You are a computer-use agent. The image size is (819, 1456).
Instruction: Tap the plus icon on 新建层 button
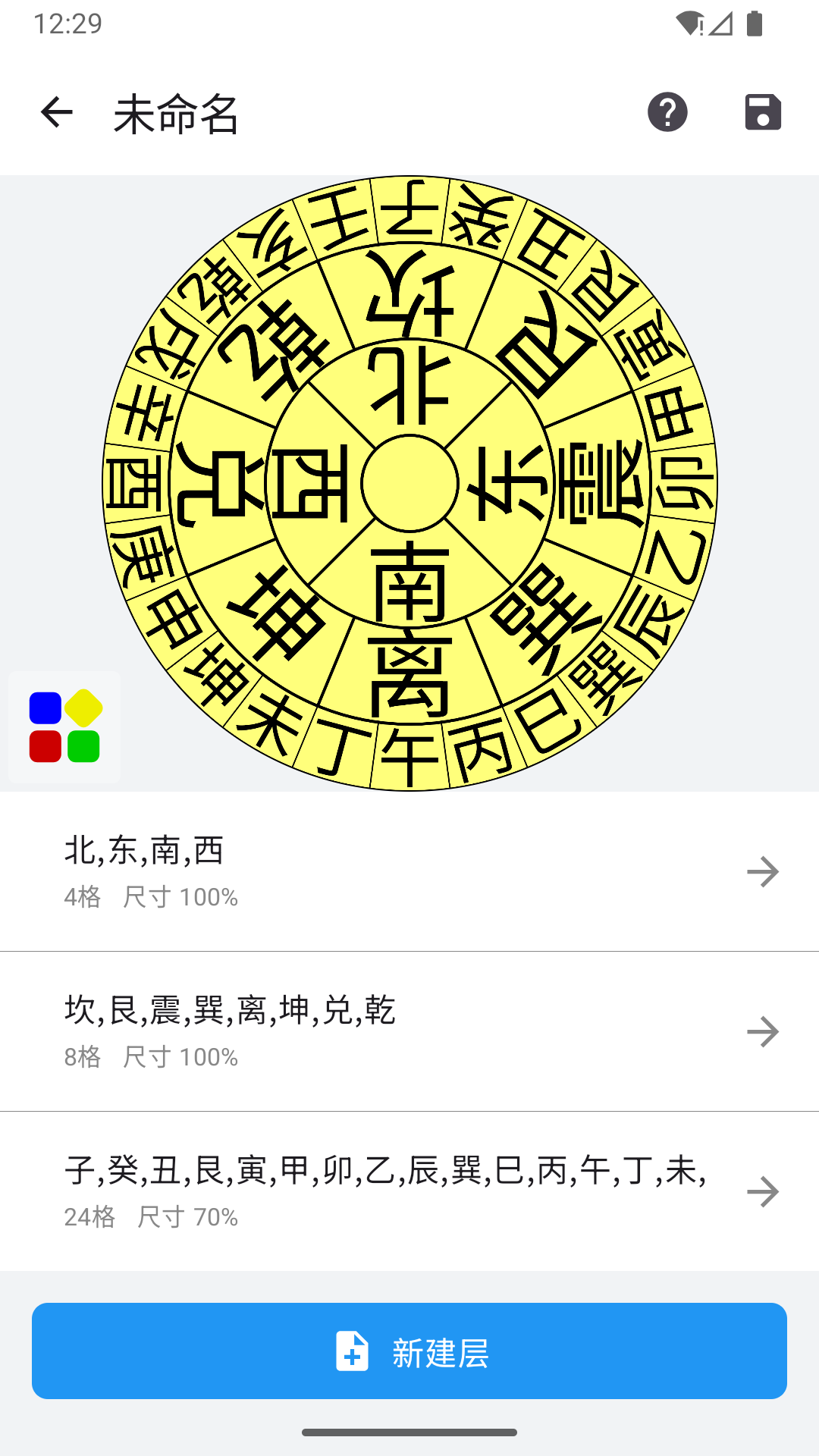point(352,1351)
